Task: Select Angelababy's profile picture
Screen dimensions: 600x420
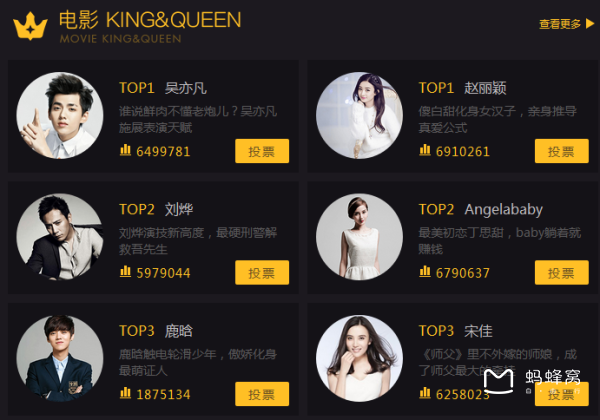Action: (x=359, y=236)
